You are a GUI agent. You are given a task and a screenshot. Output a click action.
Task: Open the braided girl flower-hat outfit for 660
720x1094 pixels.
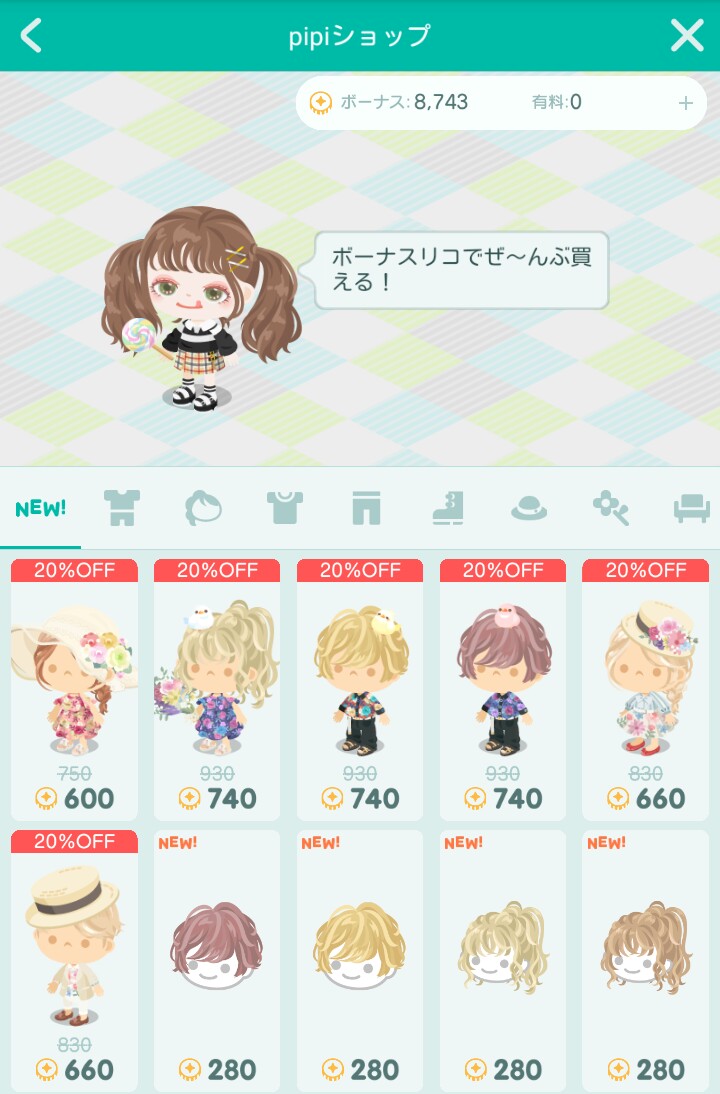[x=645, y=689]
